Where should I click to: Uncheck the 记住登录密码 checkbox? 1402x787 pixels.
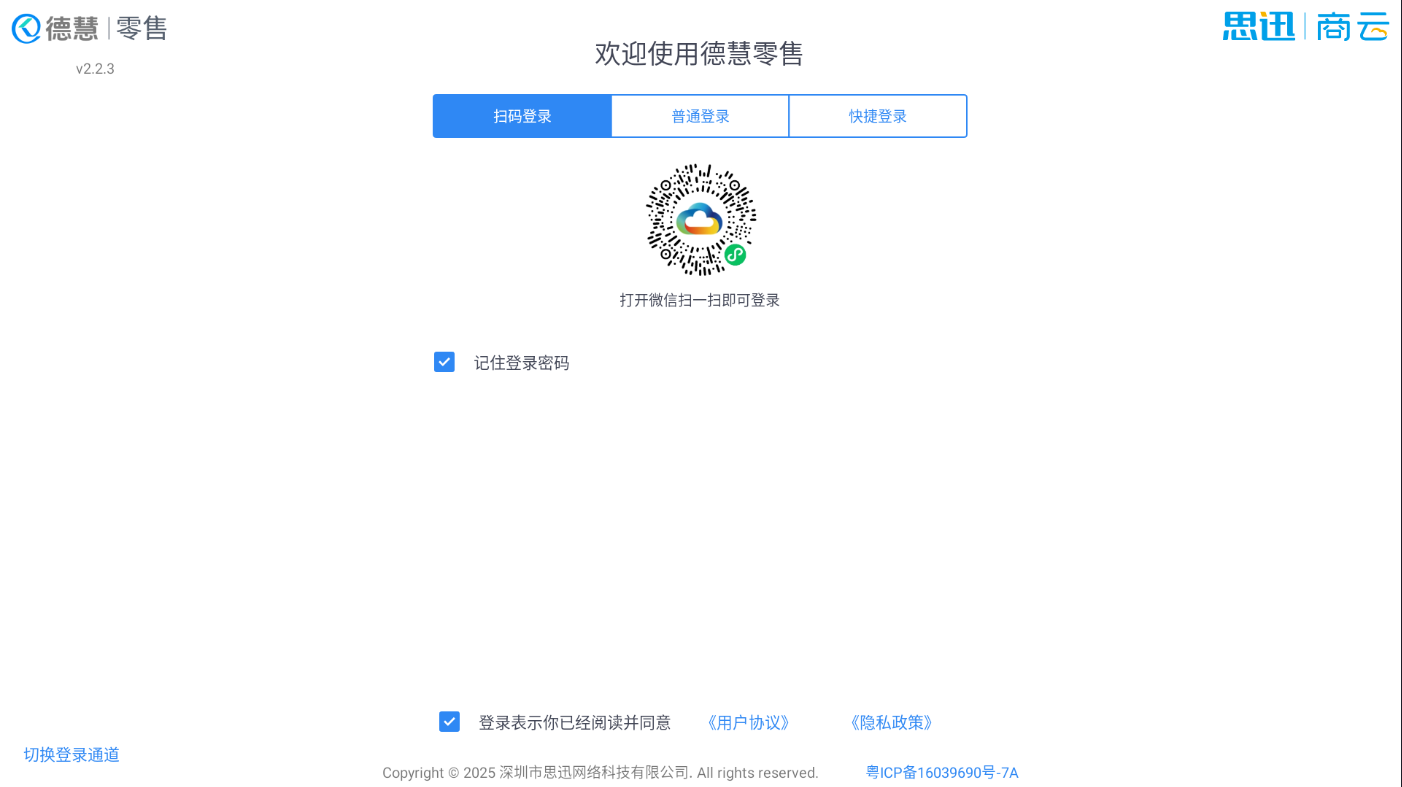coord(445,362)
